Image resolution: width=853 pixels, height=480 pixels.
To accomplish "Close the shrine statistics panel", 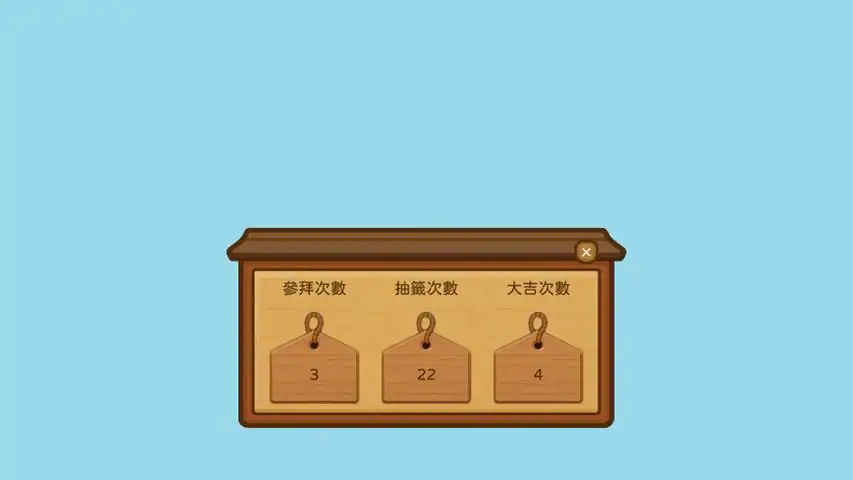I will (586, 252).
